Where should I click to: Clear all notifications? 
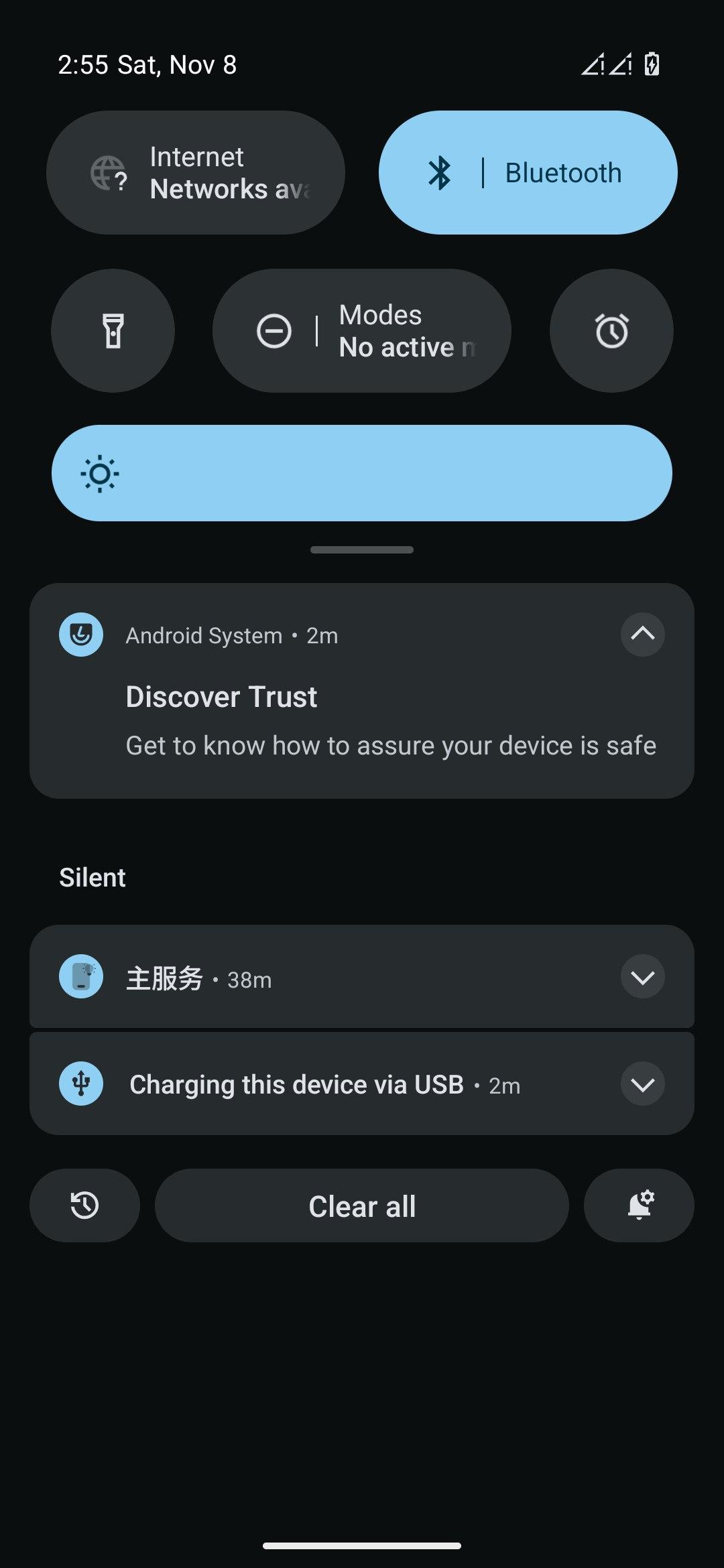(362, 1205)
